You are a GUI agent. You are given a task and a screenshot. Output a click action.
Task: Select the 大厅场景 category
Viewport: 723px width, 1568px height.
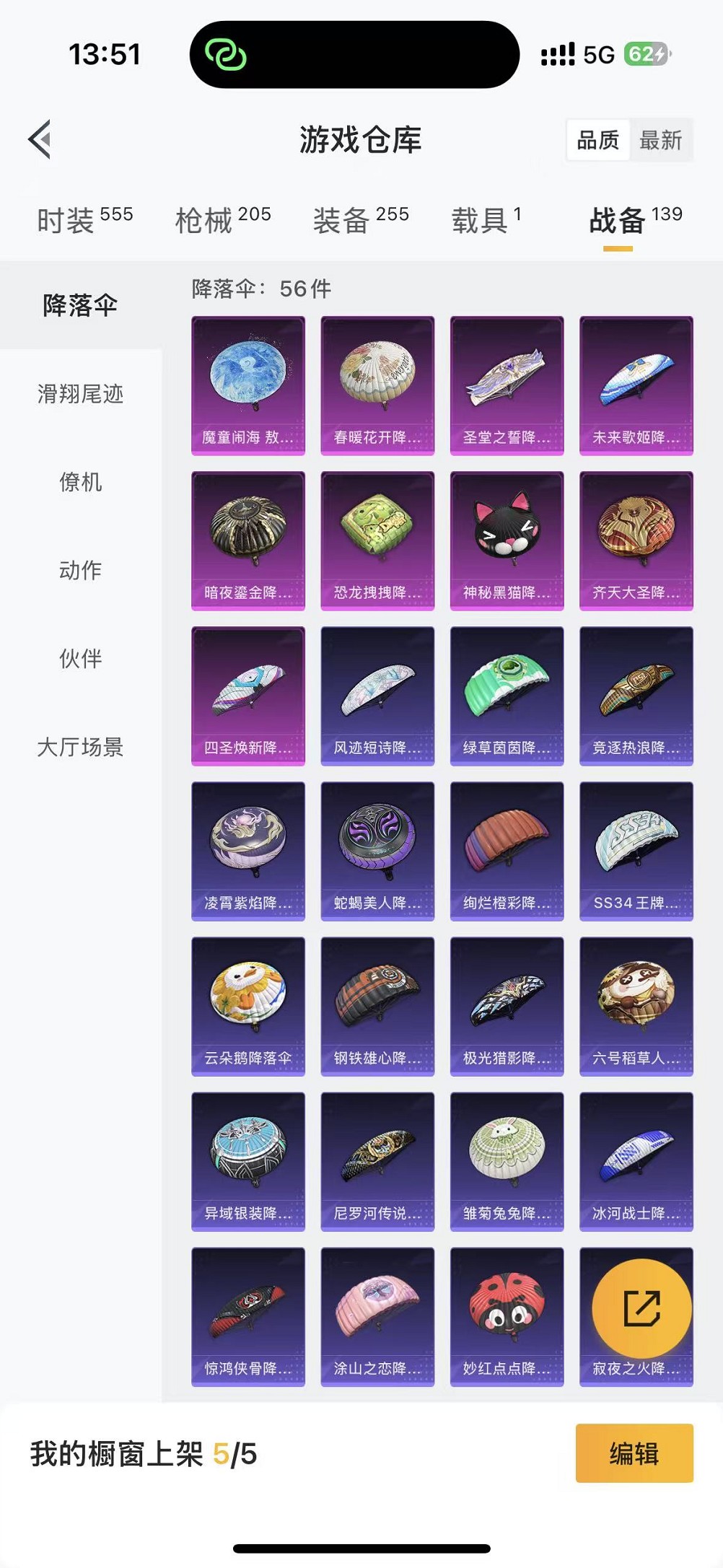coord(80,747)
